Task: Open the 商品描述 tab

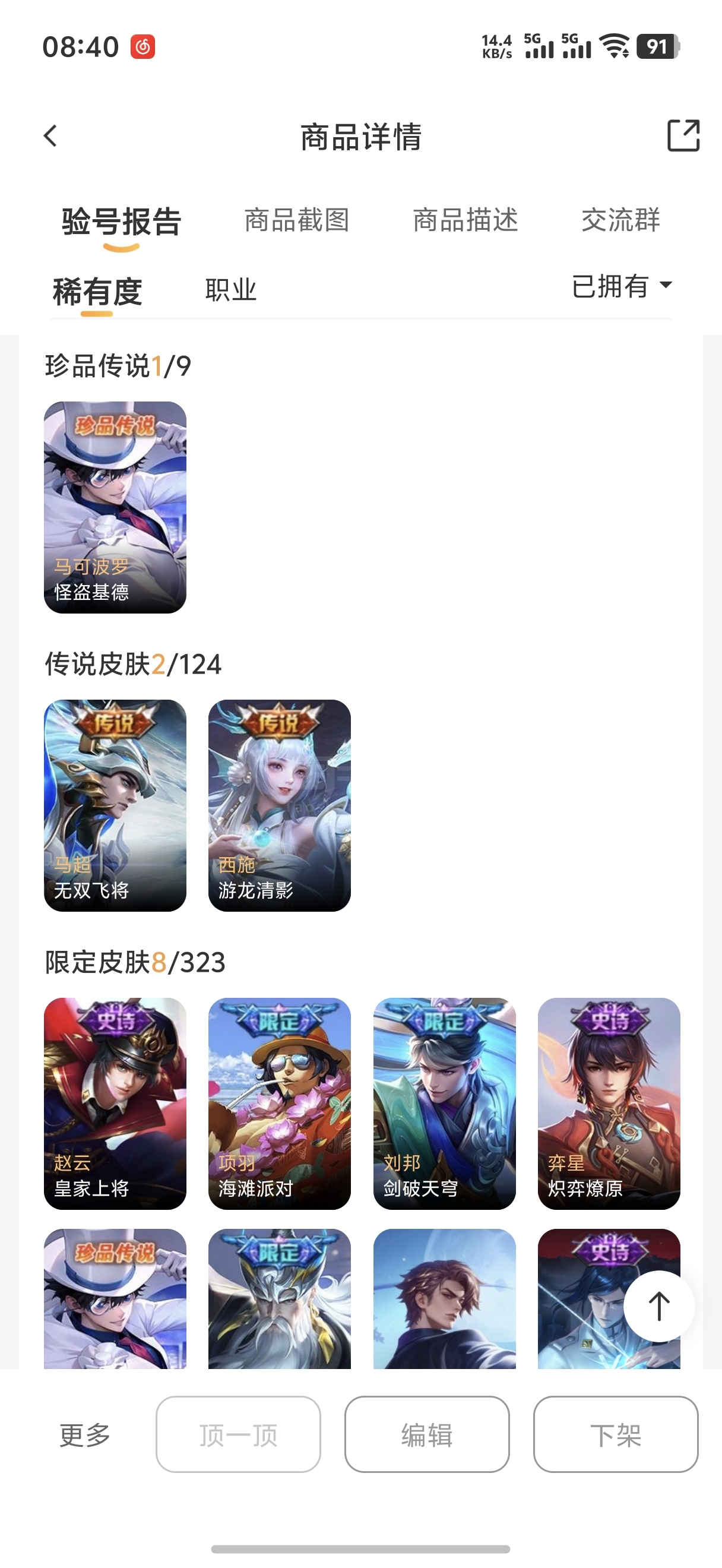Action: click(x=465, y=220)
